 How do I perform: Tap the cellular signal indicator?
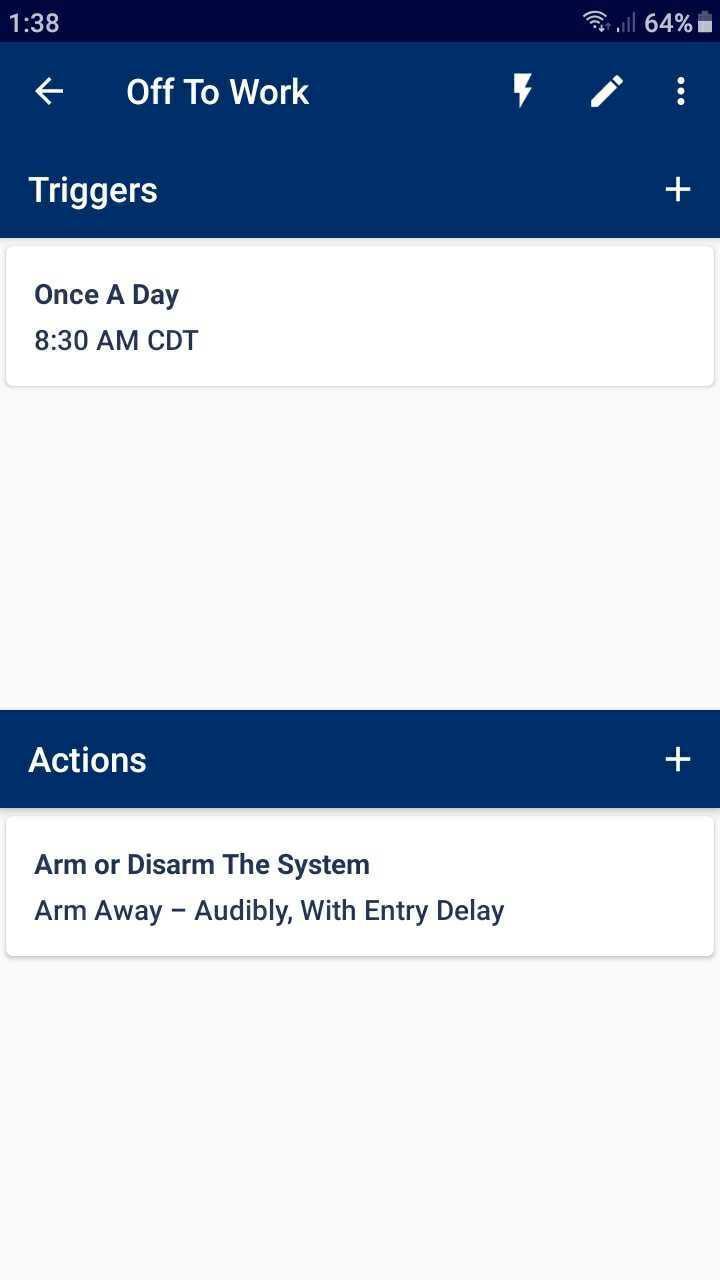625,20
